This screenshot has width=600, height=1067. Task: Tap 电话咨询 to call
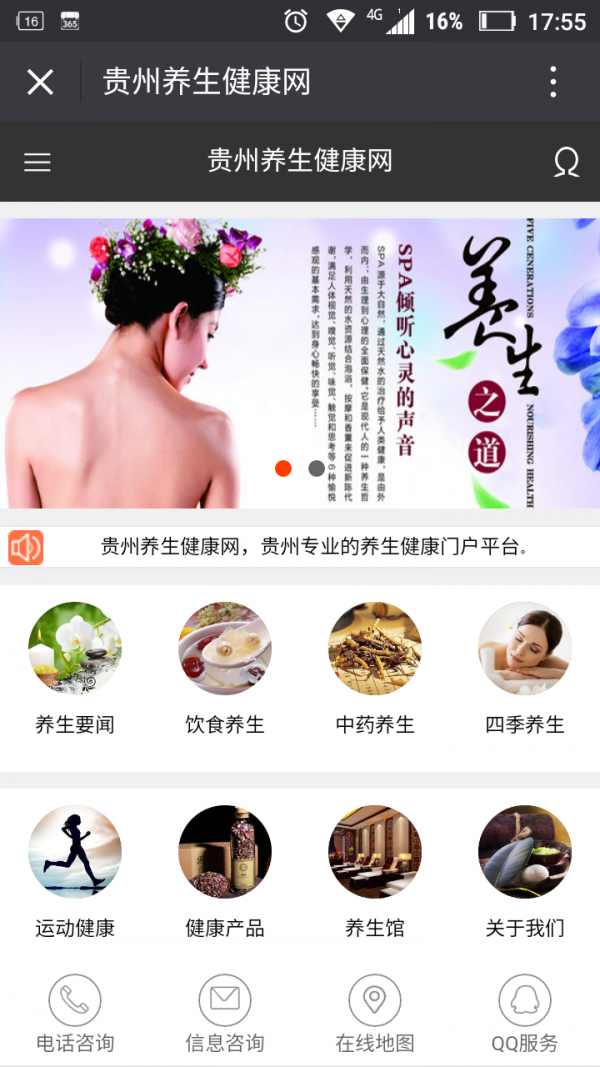[x=75, y=1012]
